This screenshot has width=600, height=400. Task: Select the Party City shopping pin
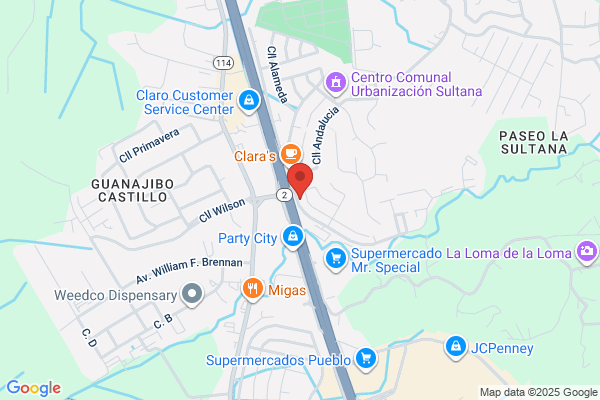click(293, 237)
